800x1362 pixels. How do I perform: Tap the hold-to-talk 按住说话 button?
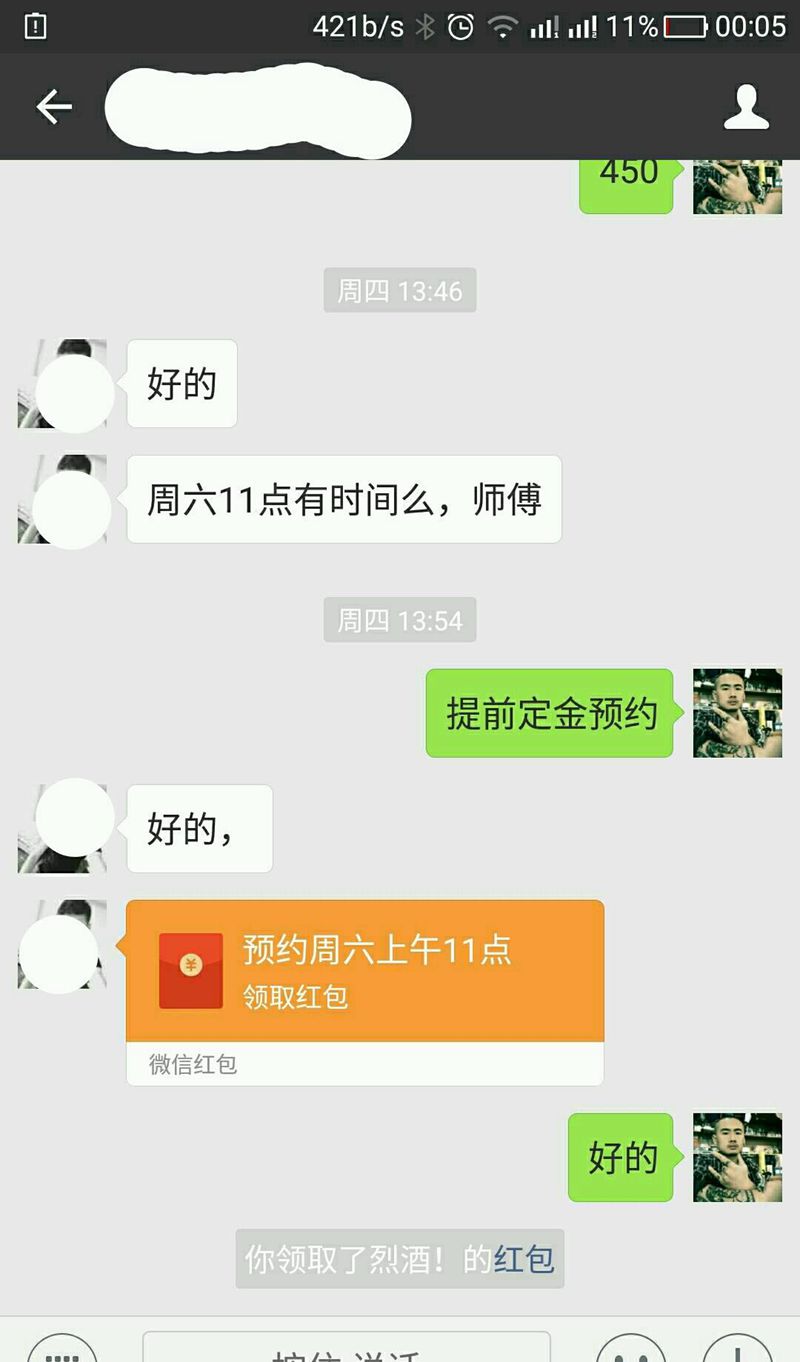point(346,1348)
